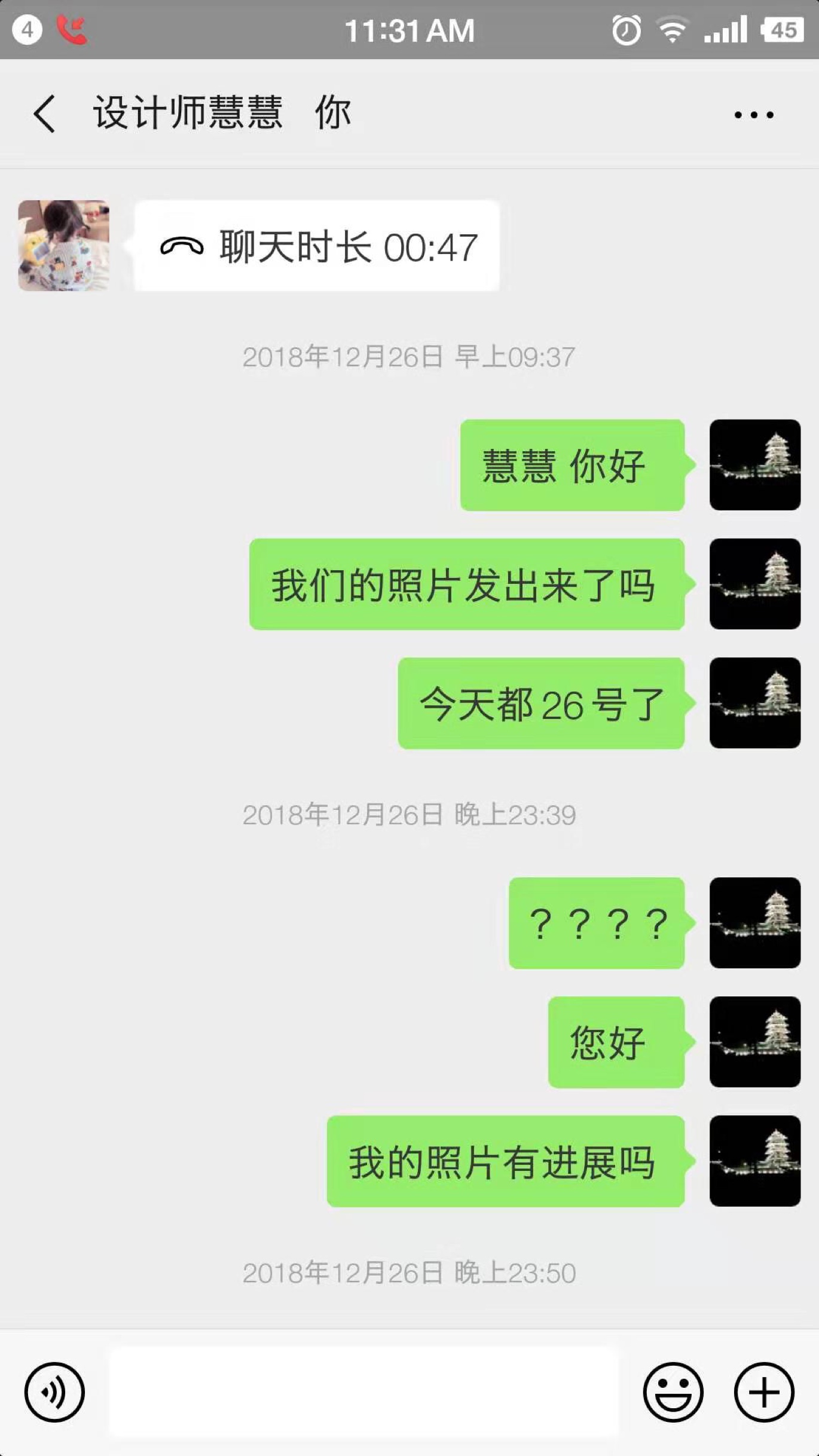Switch to voice message input
The width and height of the screenshot is (819, 1456).
(54, 1392)
